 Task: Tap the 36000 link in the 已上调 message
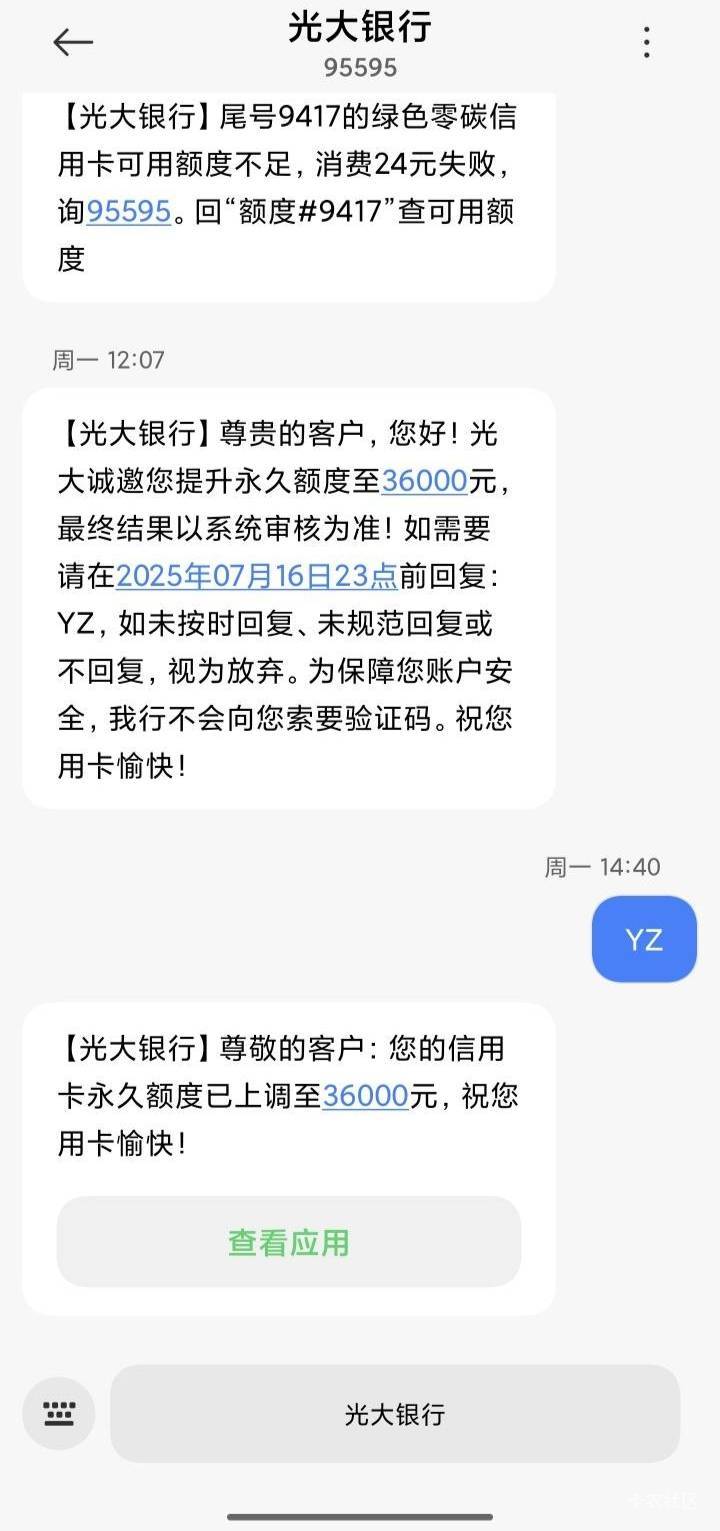[365, 1097]
